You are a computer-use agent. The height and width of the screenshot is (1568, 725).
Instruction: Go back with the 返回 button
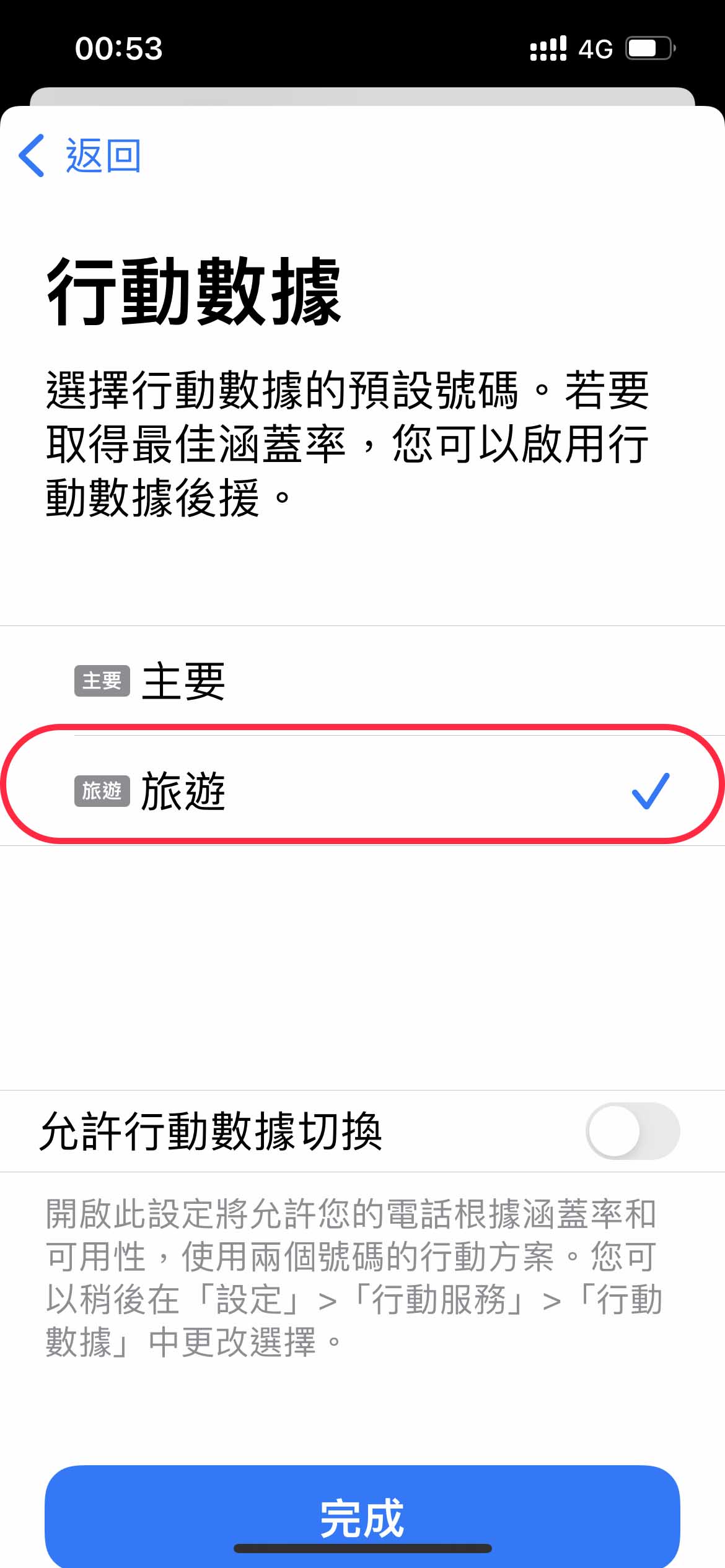pos(81,155)
